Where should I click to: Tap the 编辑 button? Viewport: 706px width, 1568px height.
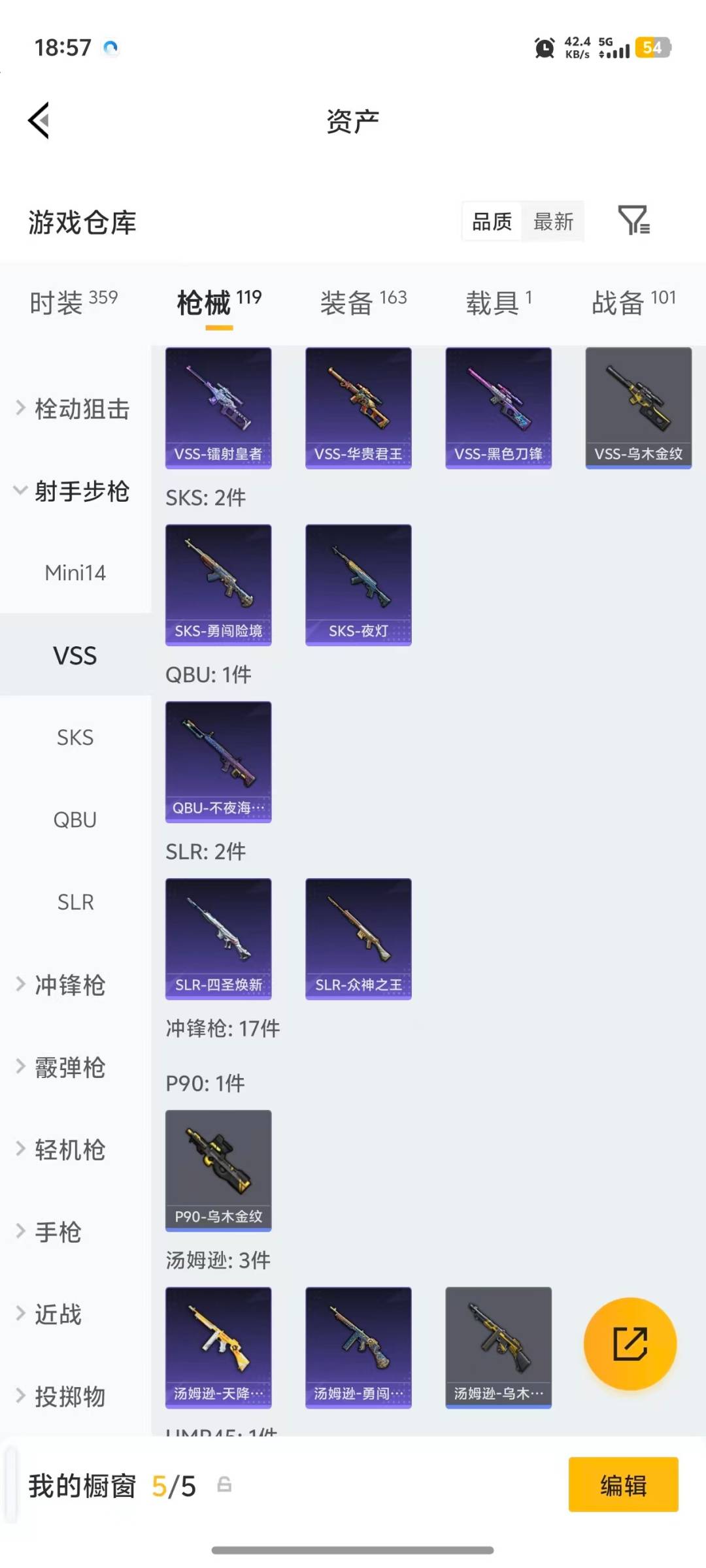(622, 1485)
